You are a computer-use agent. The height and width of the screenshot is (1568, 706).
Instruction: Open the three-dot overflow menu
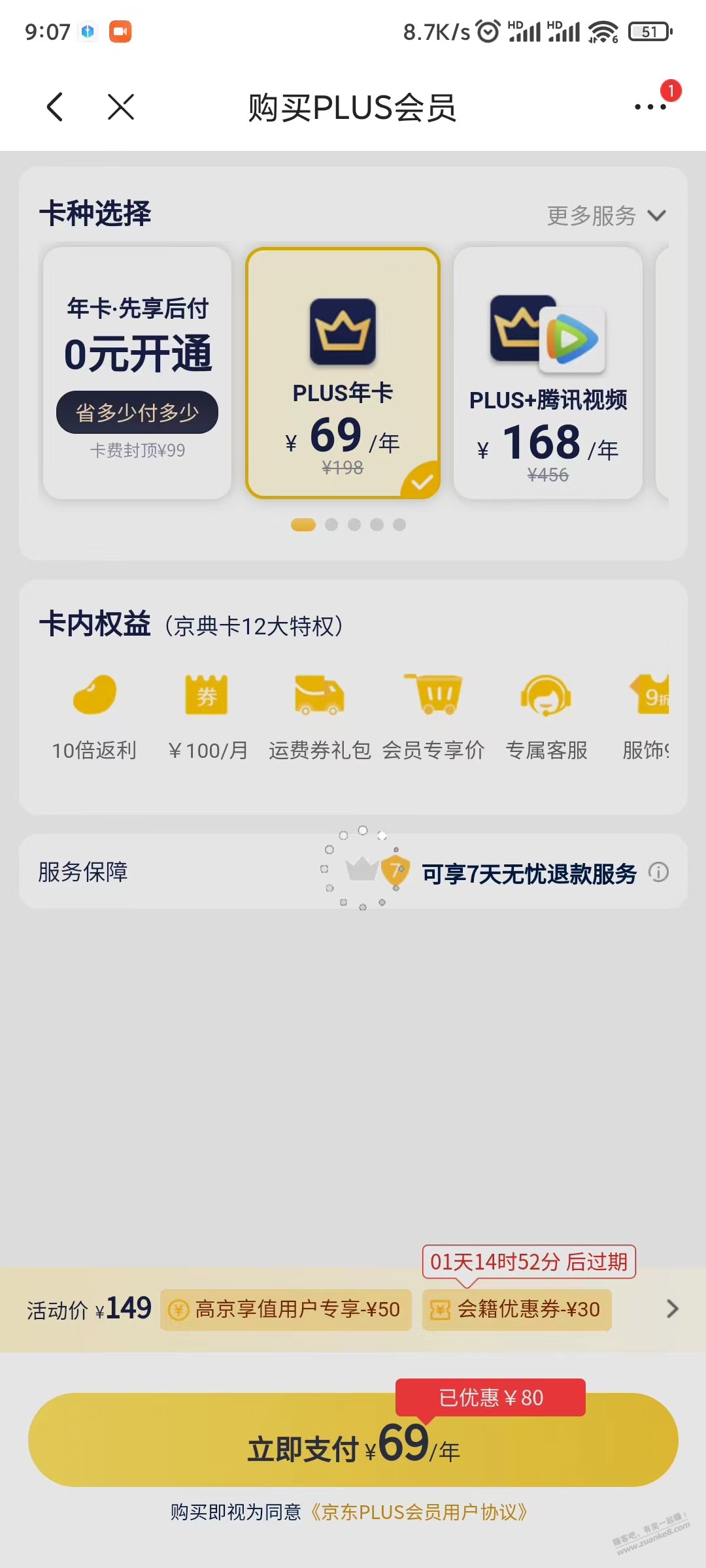tap(650, 106)
